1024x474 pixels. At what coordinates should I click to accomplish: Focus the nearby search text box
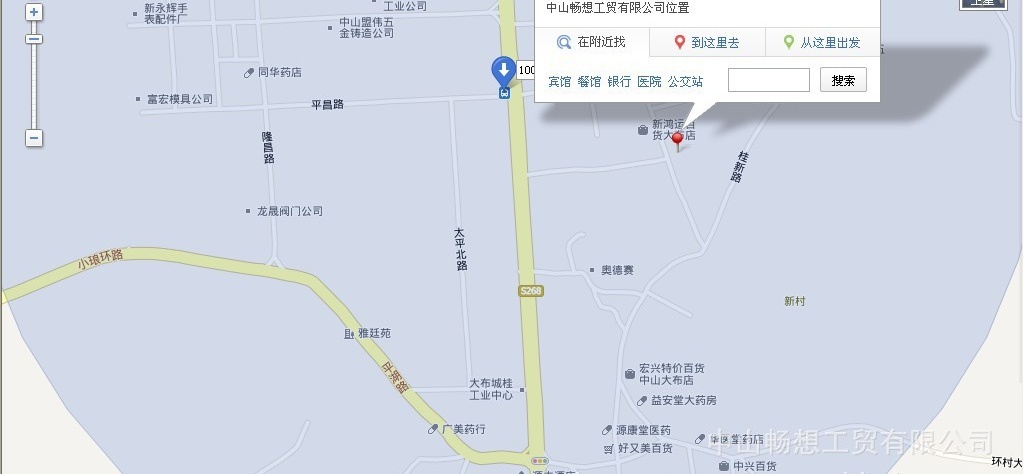(x=768, y=80)
